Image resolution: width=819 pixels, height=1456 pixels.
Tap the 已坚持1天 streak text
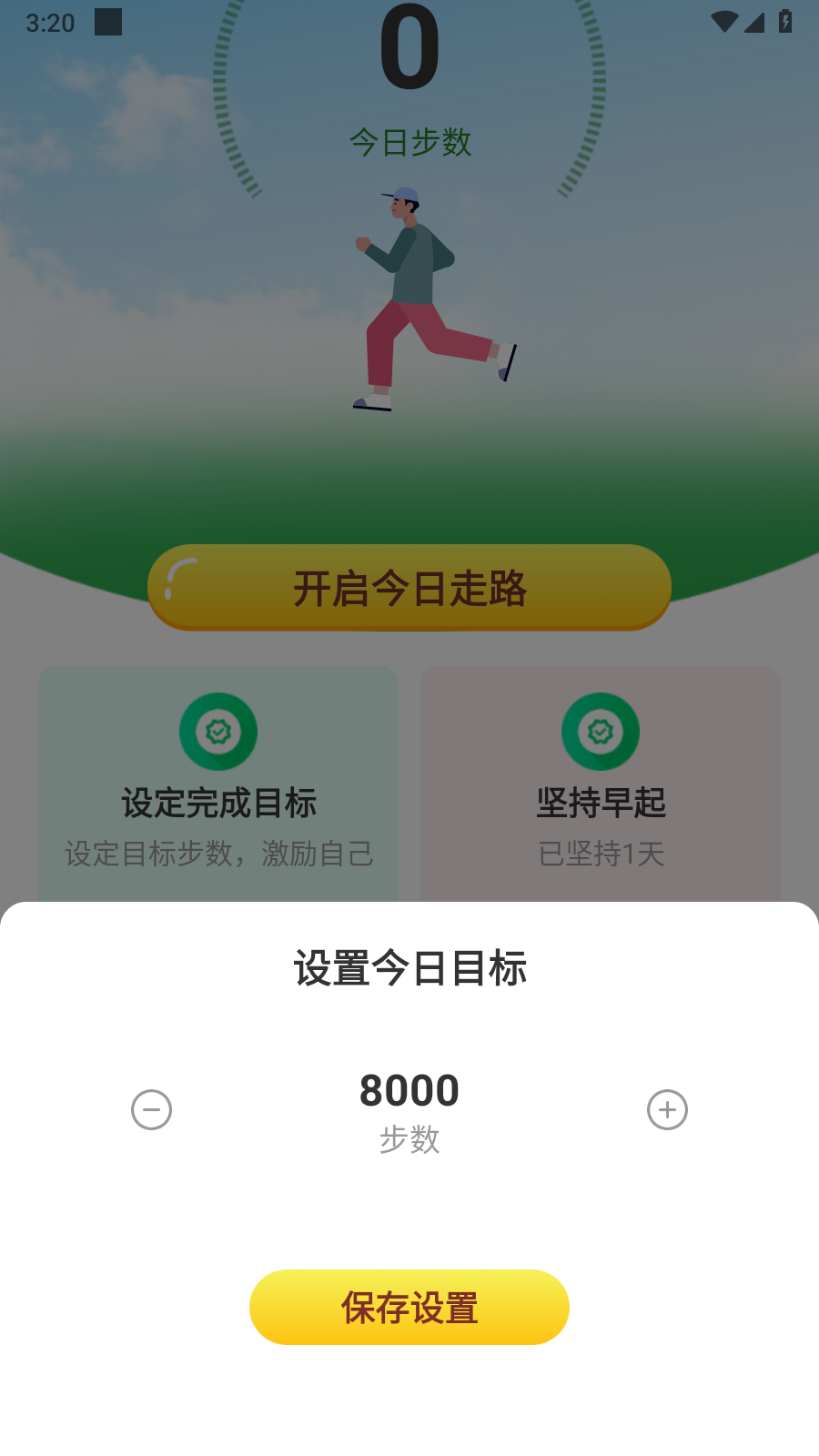coord(601,854)
